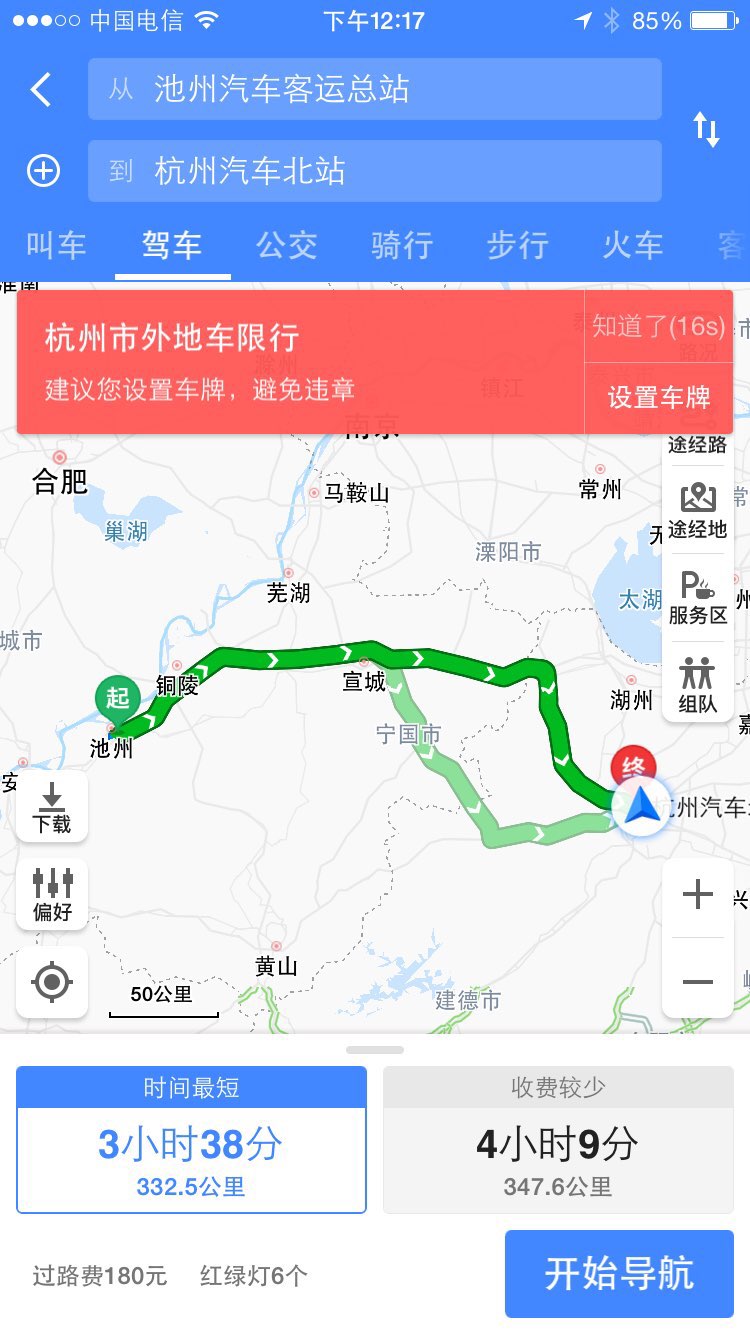Image resolution: width=750 pixels, height=1334 pixels.
Task: Switch to the 公交 tab
Action: point(287,245)
